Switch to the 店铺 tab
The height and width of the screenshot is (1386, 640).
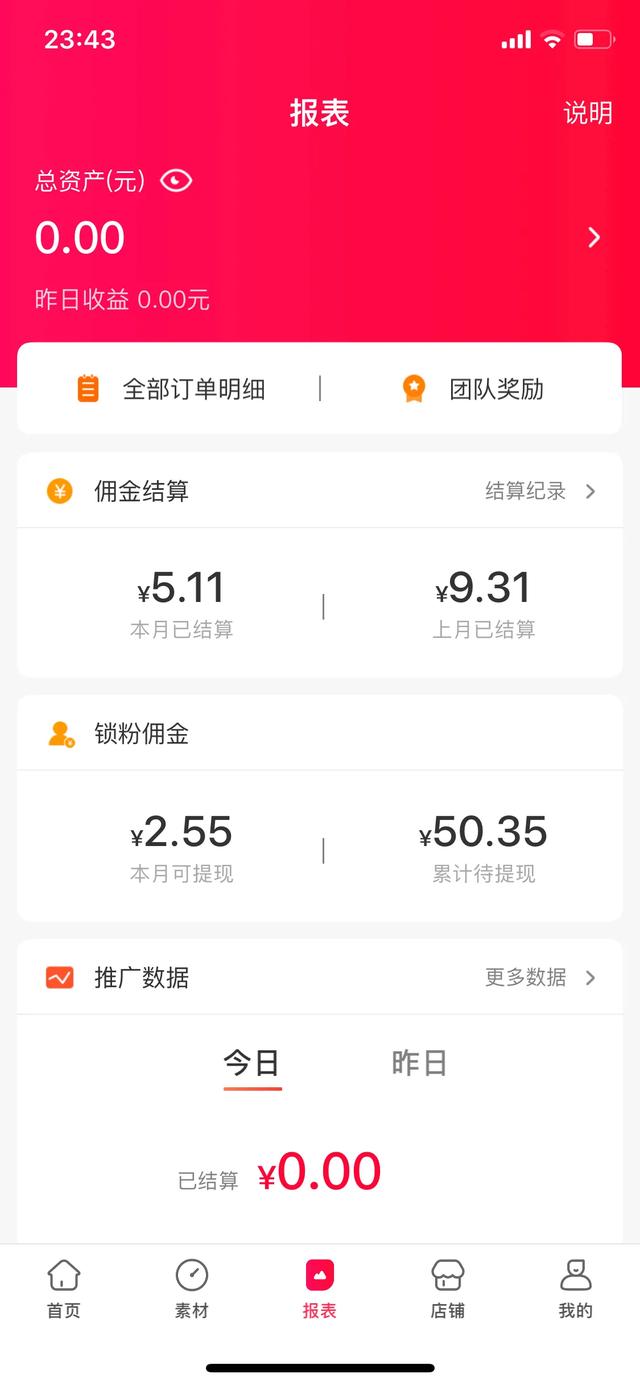tap(448, 1289)
